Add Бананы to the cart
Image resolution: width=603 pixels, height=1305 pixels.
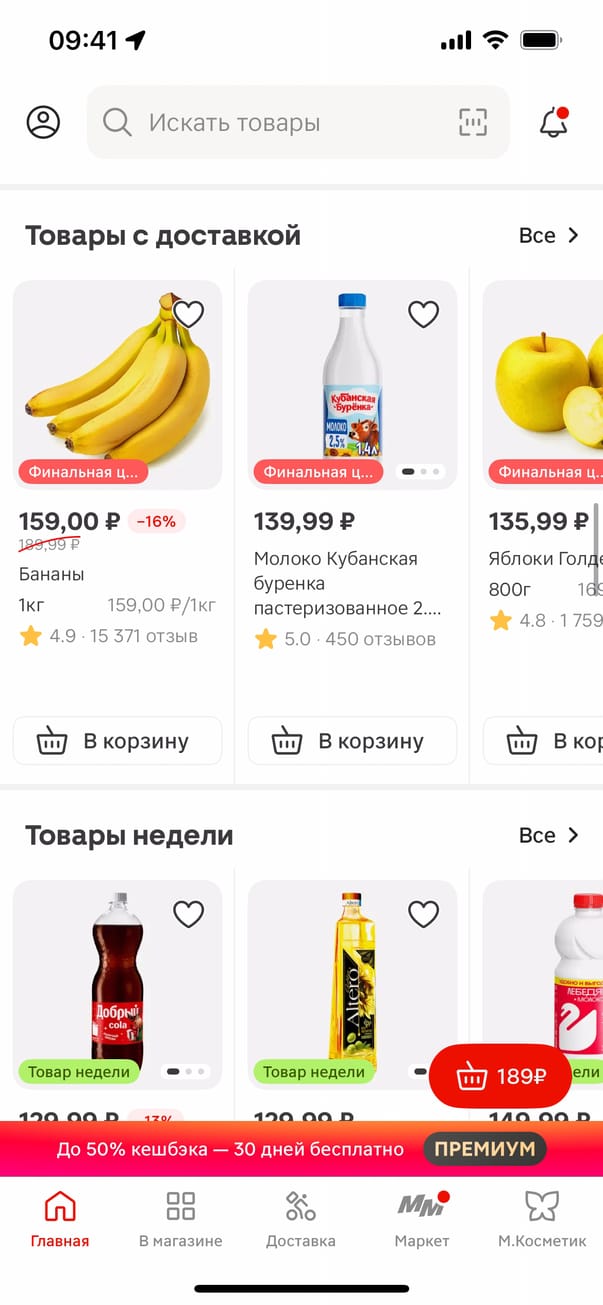coord(117,741)
